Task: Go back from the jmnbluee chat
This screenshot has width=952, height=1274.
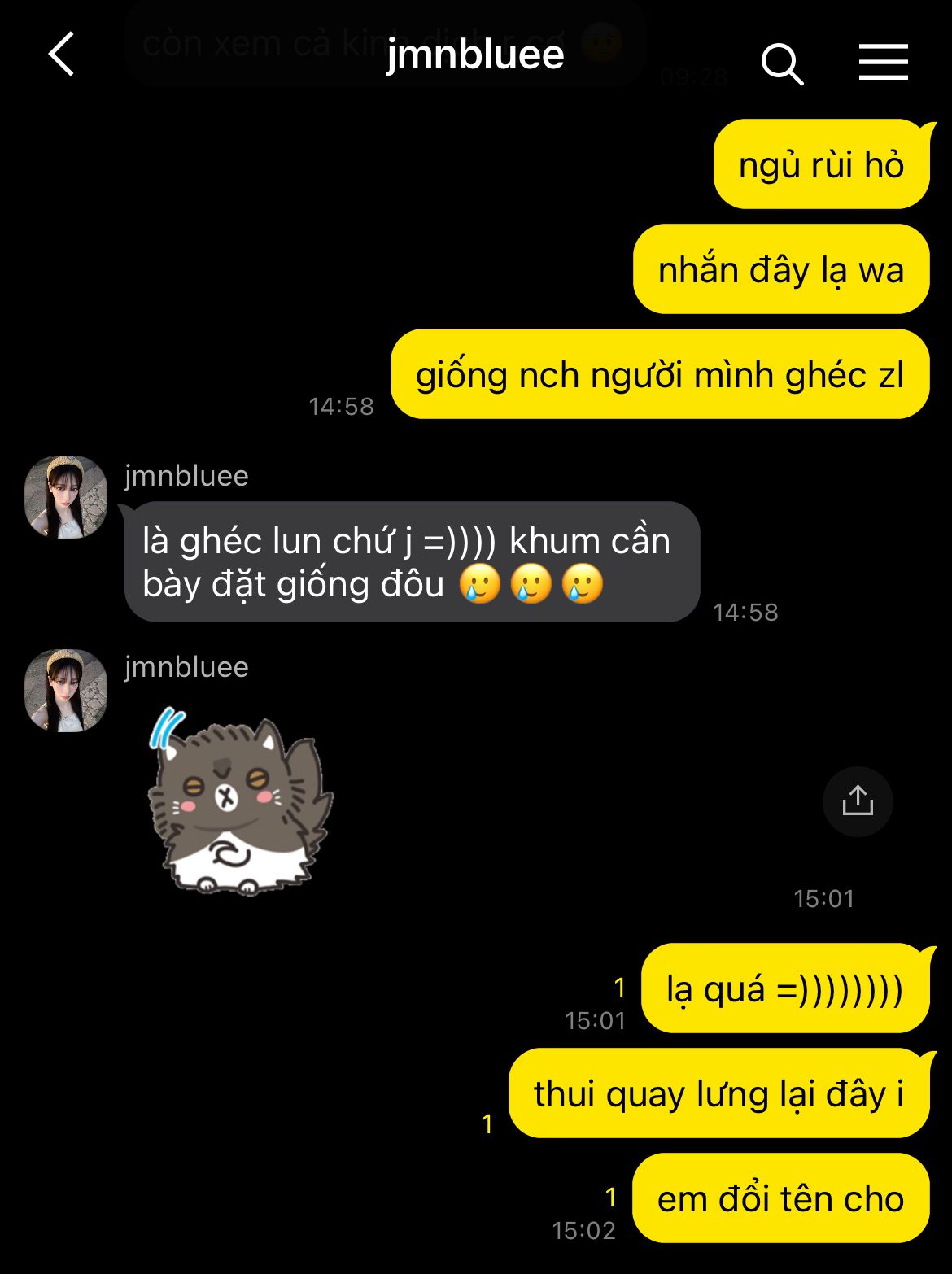Action: [62, 55]
